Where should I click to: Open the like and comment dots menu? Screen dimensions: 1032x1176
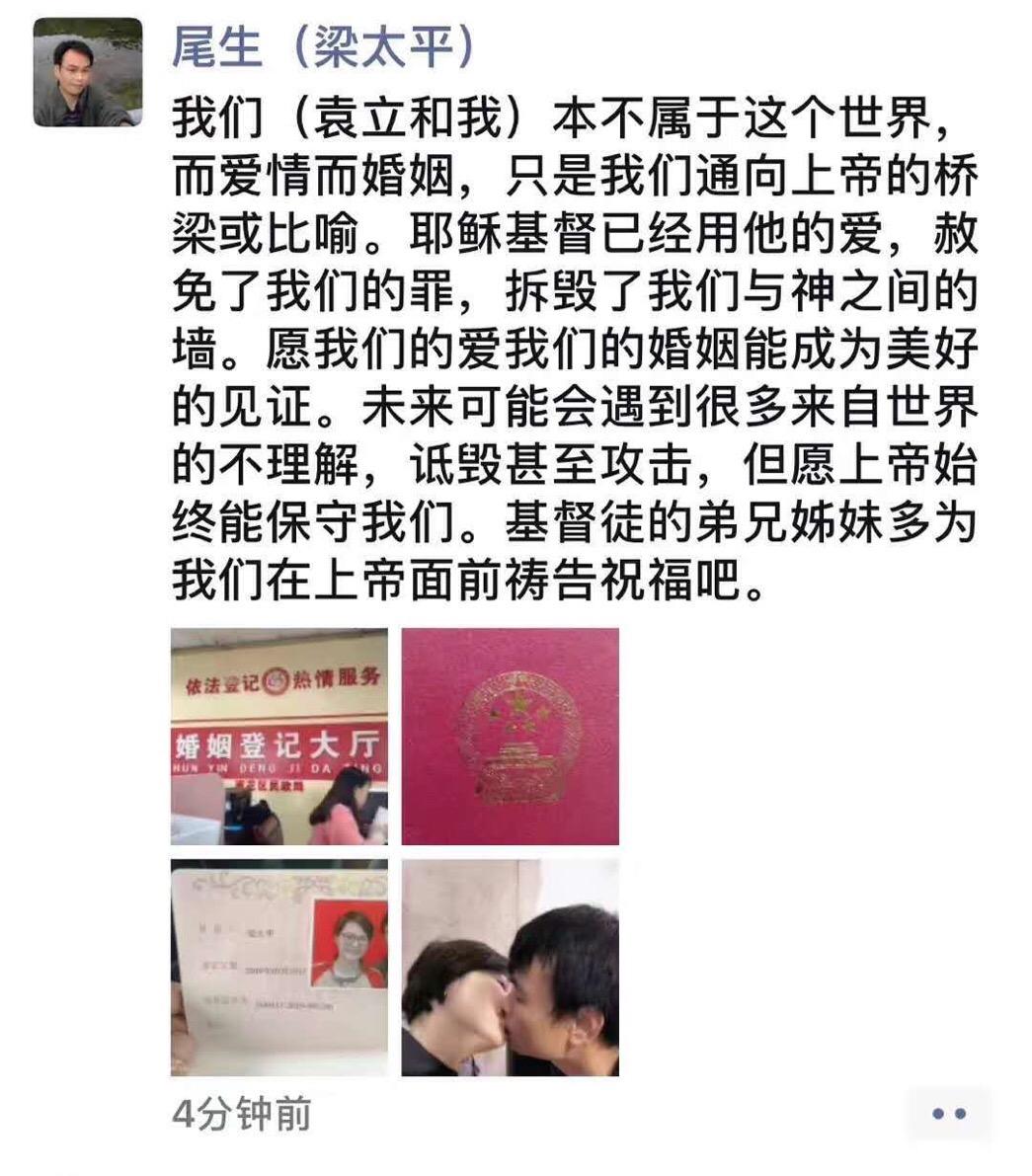pyautogui.click(x=949, y=1114)
